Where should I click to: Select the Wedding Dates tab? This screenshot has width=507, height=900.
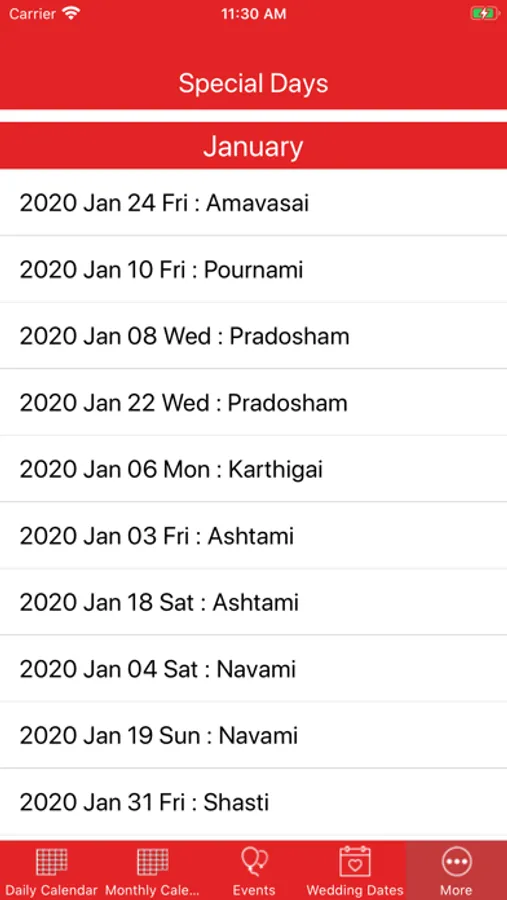tap(355, 871)
